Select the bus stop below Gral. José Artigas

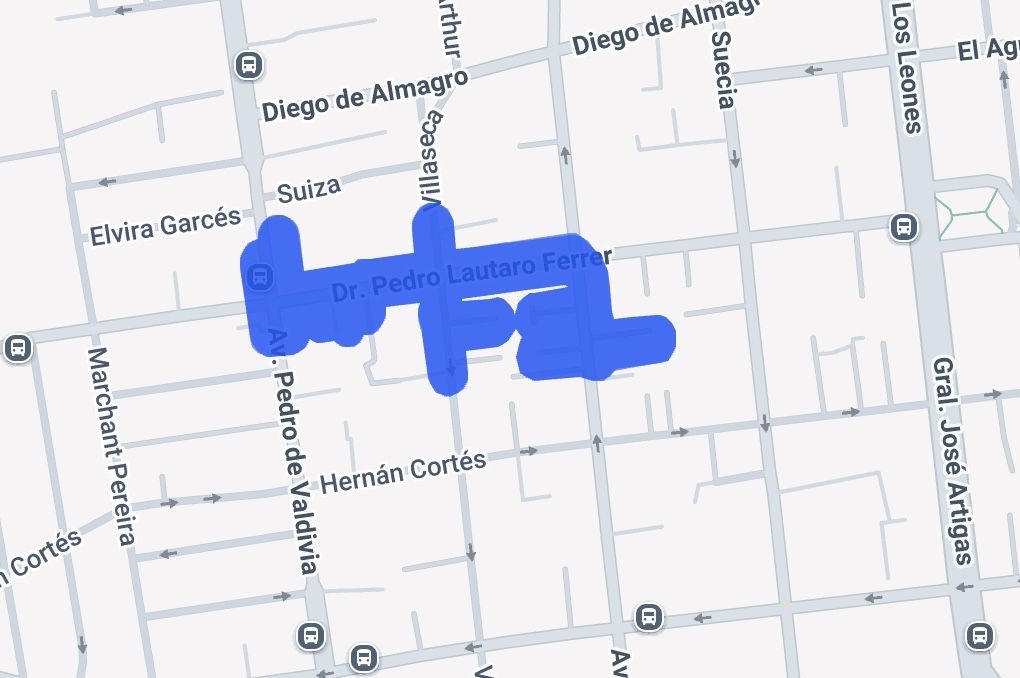pos(980,635)
